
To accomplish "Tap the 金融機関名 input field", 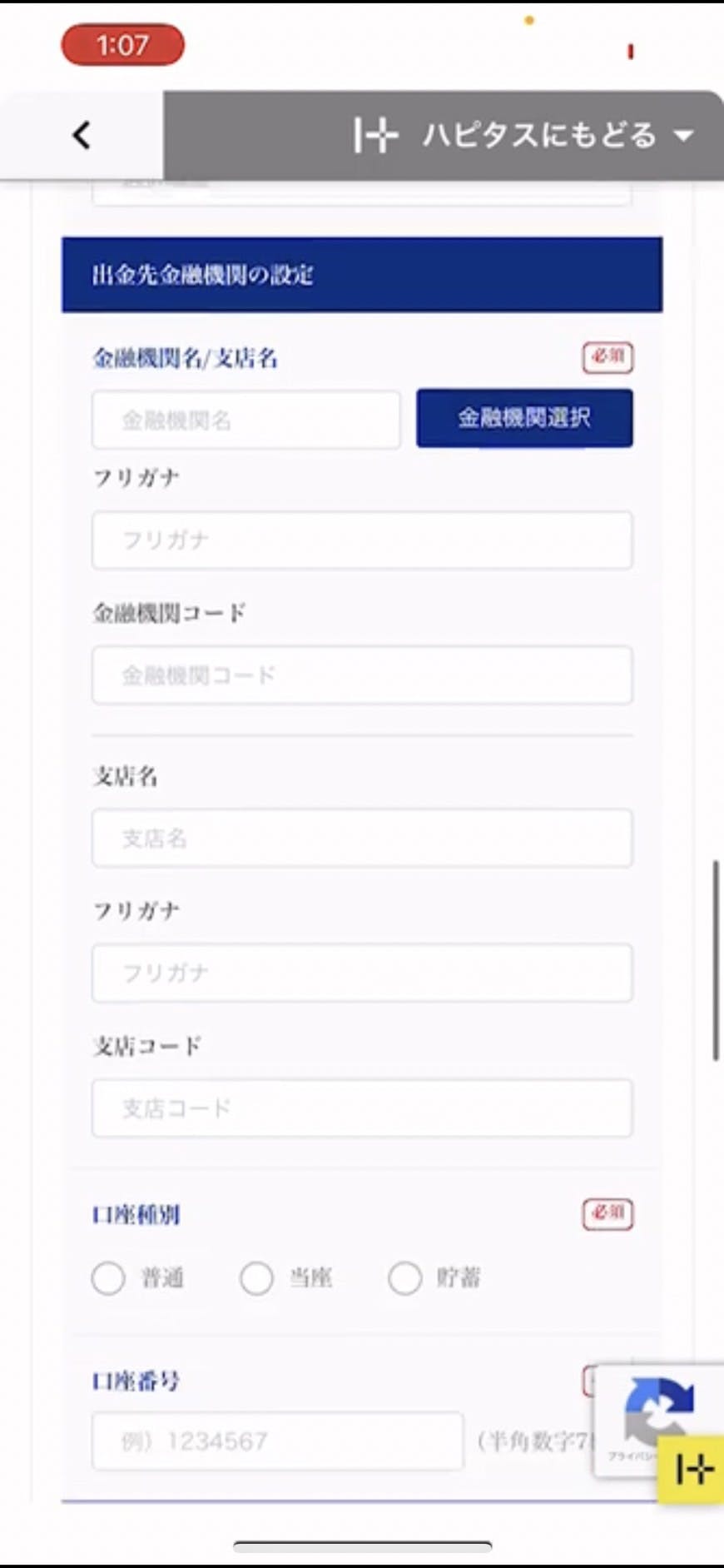I will 246,420.
